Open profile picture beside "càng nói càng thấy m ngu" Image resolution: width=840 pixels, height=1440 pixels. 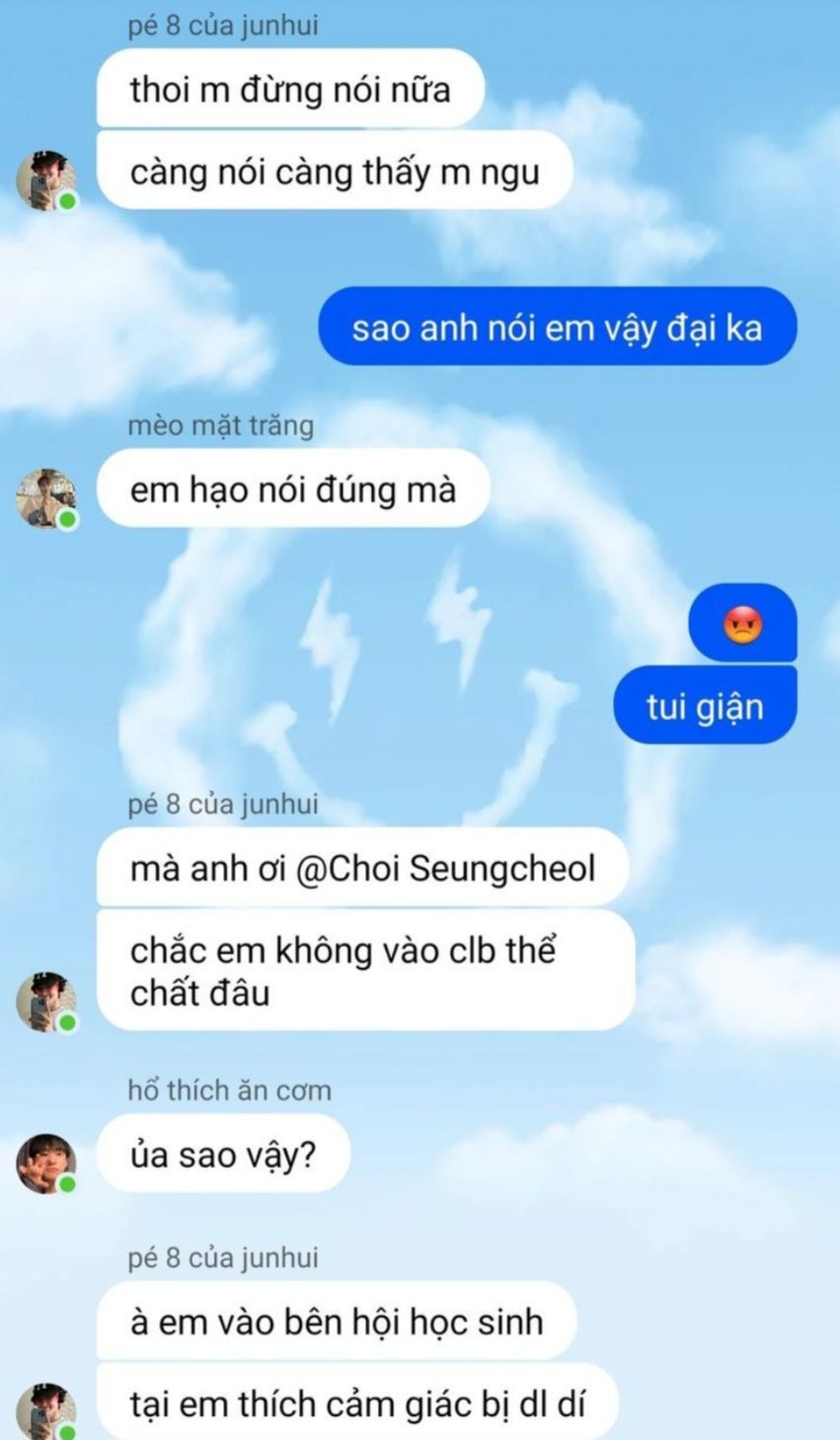click(x=45, y=180)
